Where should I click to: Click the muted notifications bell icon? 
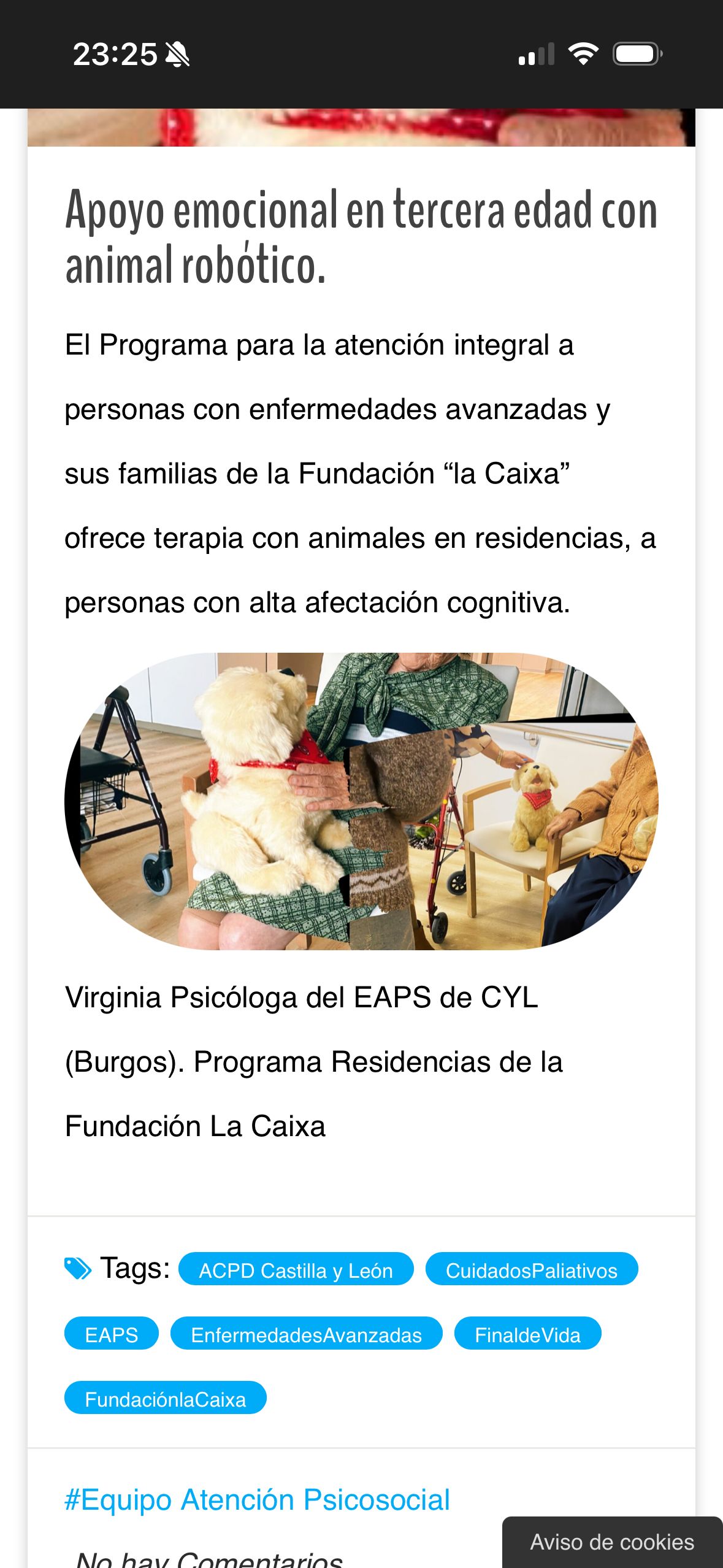coord(177,55)
